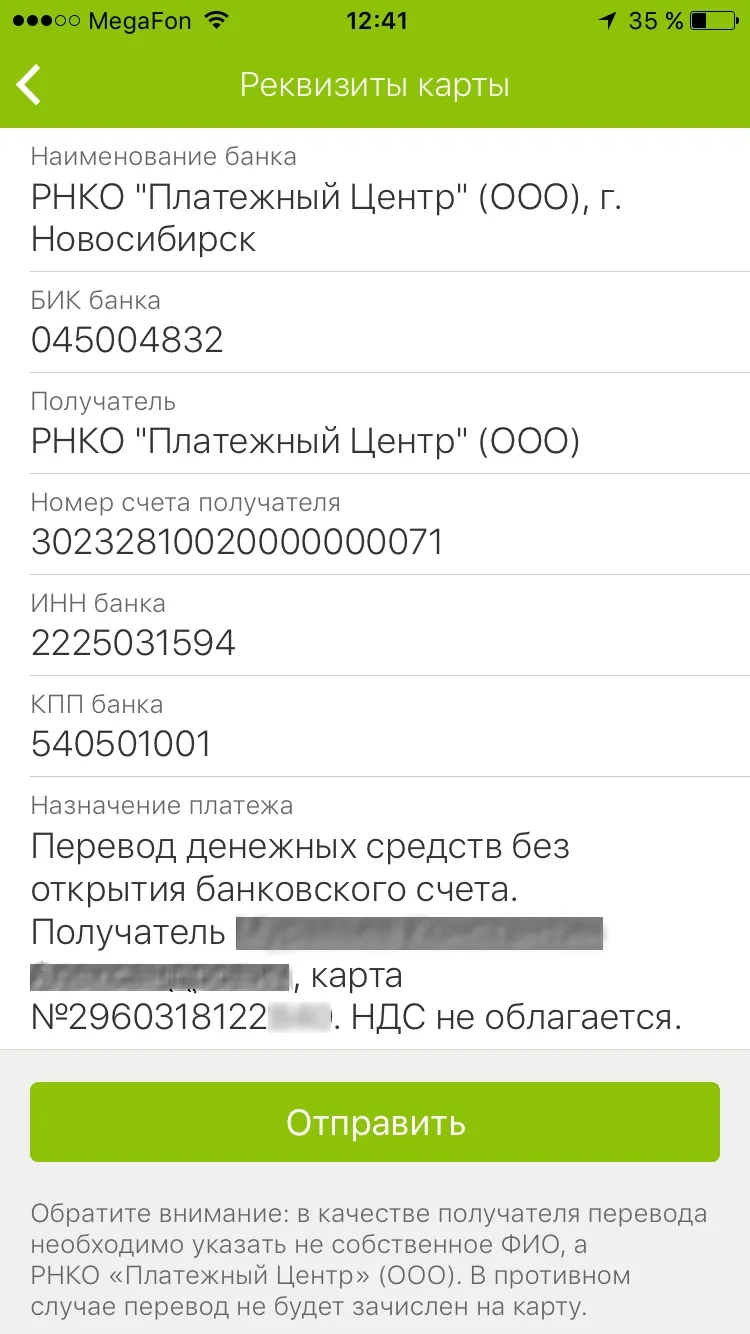
Task: Go back from Реквизиты карты screen
Action: point(30,85)
